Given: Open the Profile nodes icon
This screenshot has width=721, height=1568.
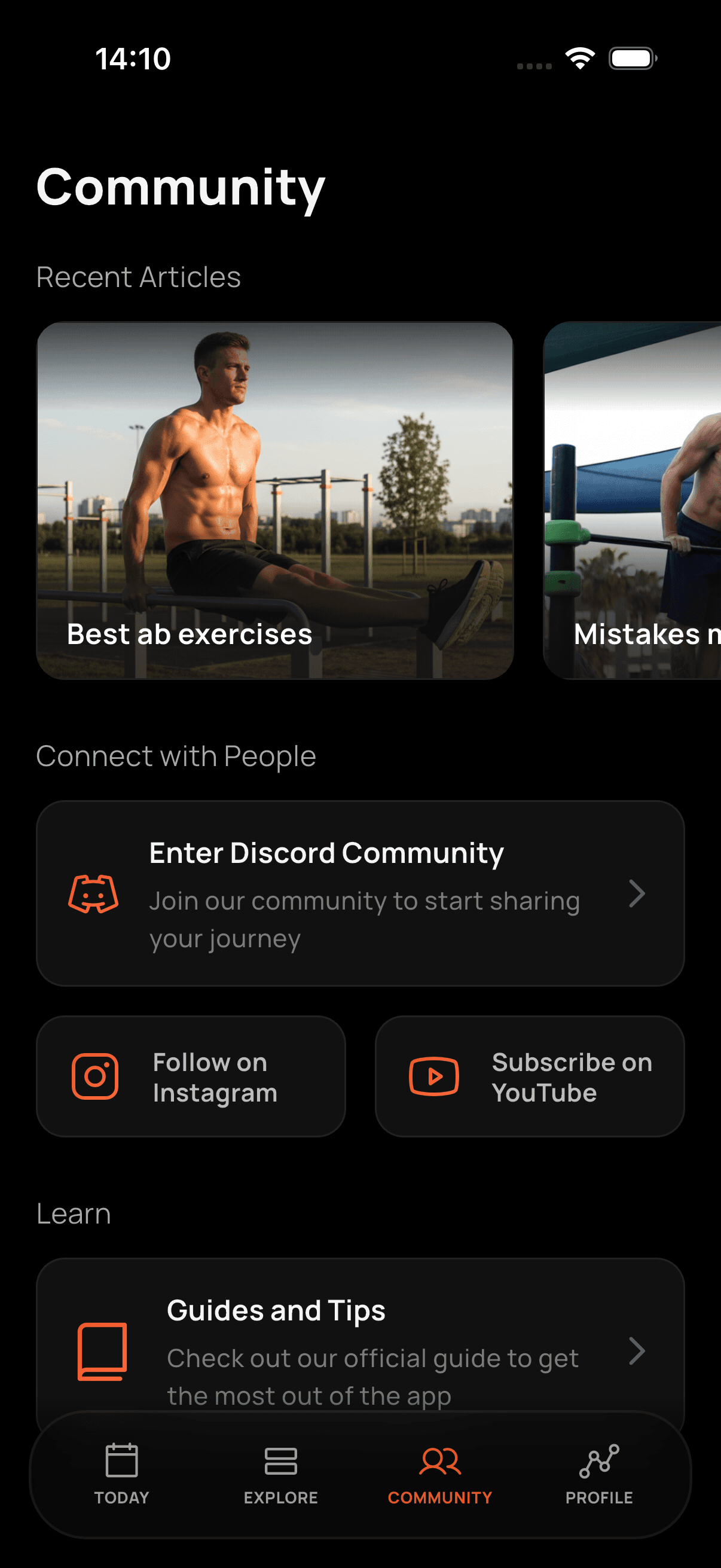Looking at the screenshot, I should (x=599, y=1460).
